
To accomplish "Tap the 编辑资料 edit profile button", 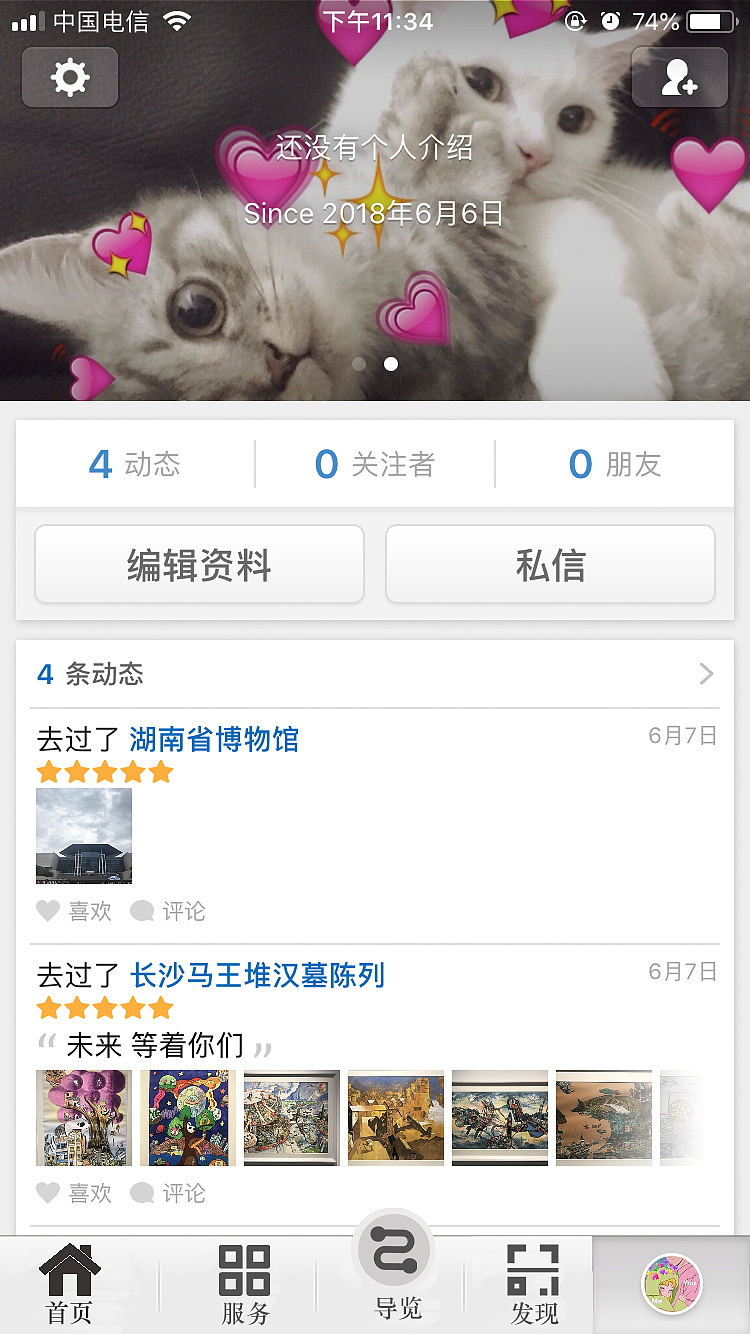I will coord(199,563).
